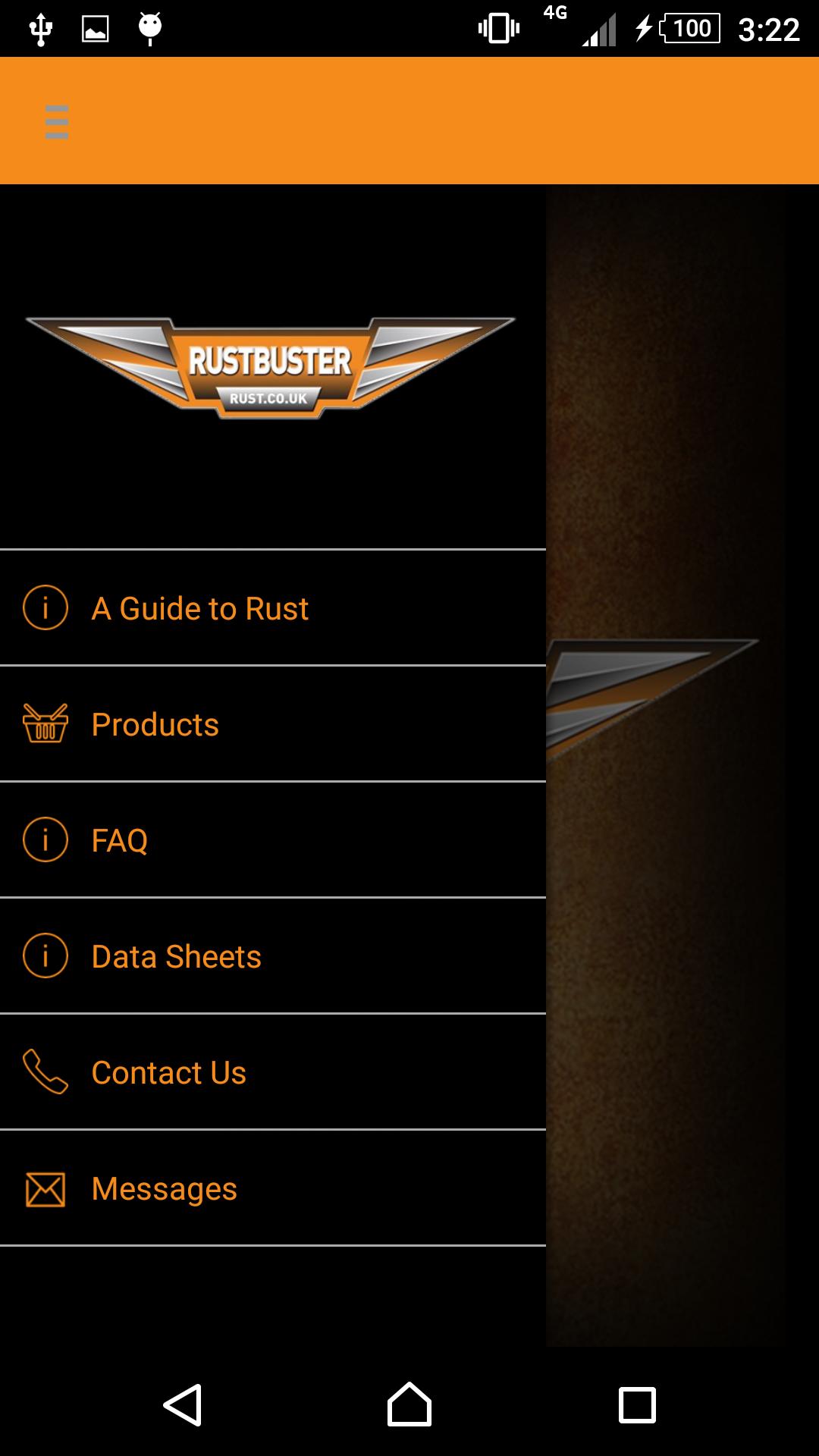Tap the info icon beside Data Sheets
Image resolution: width=819 pixels, height=1456 pixels.
click(45, 955)
